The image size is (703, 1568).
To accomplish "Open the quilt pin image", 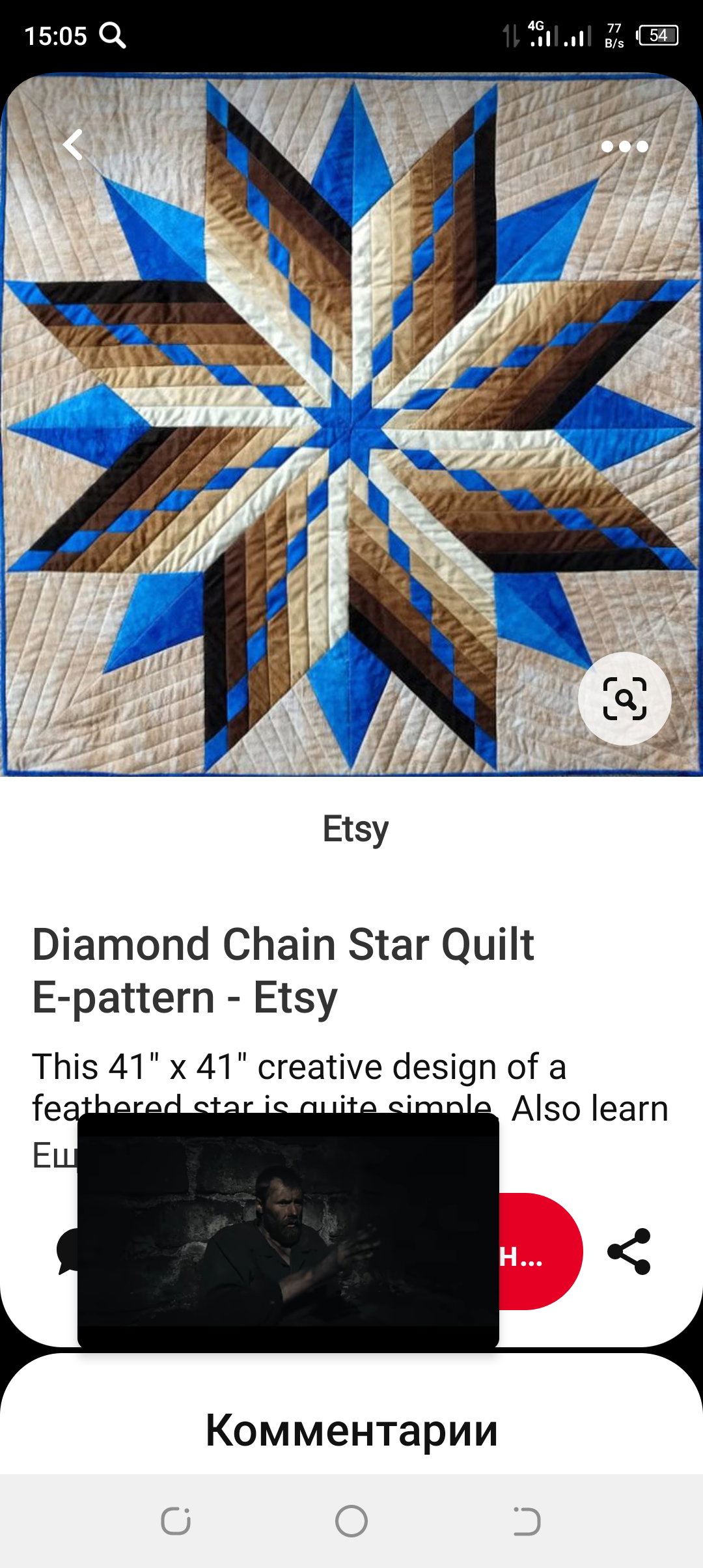I will point(351,425).
